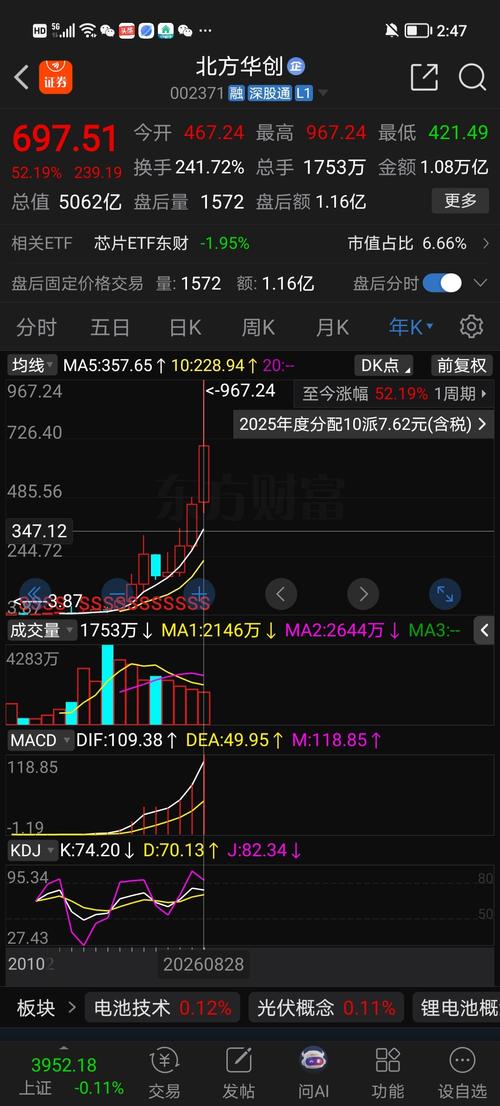Viewport: 500px width, 1106px height.
Task: Open the 均线 indicator dropdown
Action: (x=32, y=365)
